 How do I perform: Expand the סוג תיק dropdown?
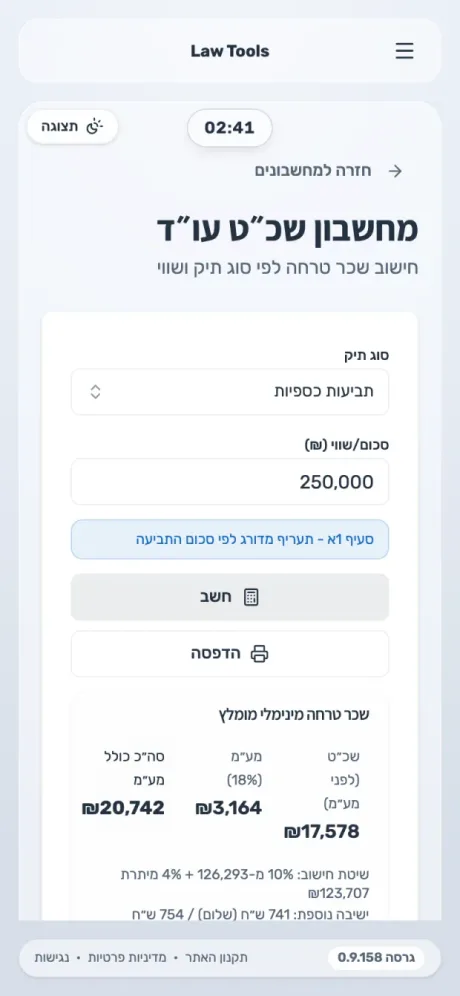point(230,392)
